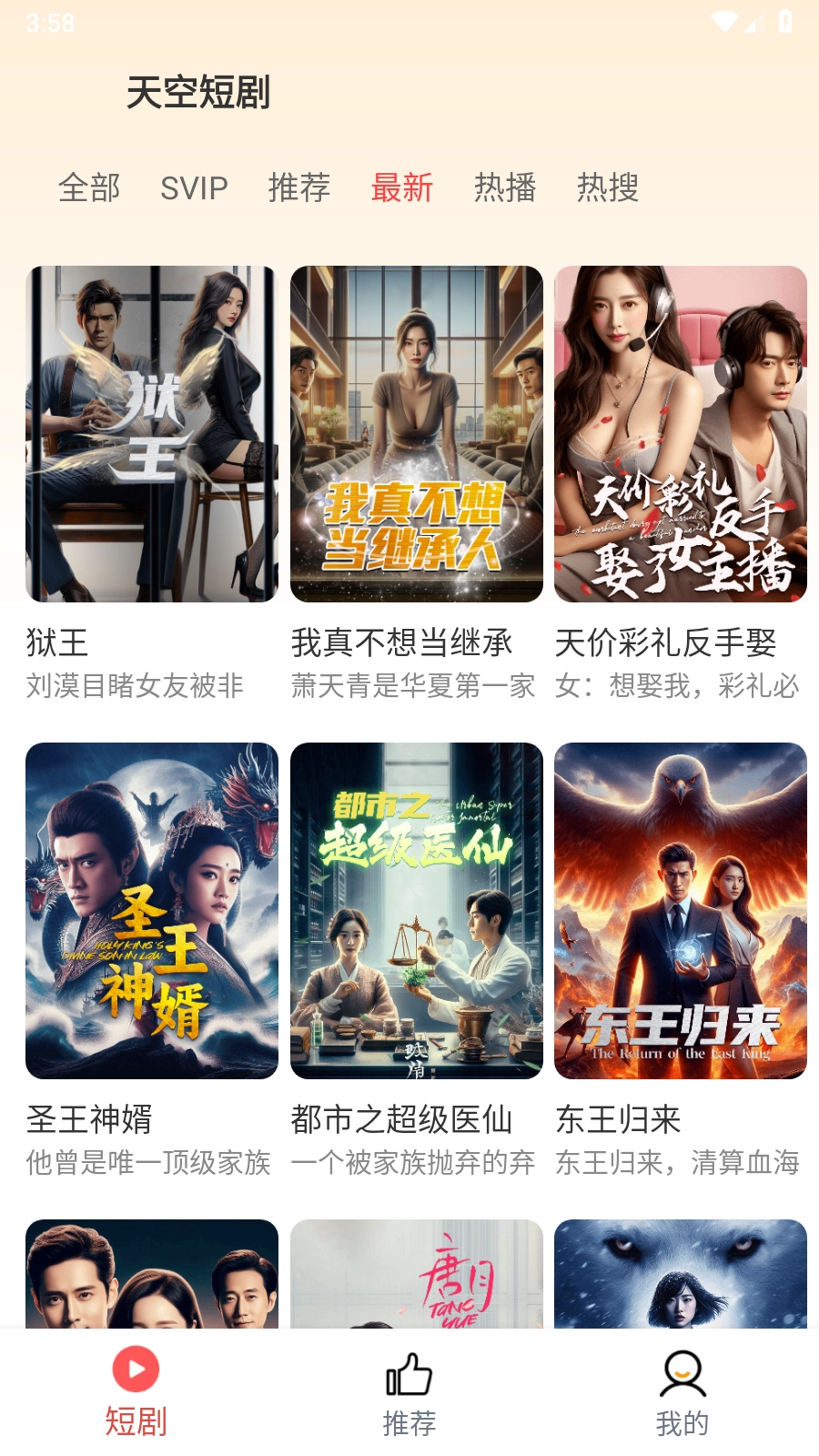This screenshot has width=819, height=1456.
Task: Play the drama 都市之超级医仙
Action: coord(417,911)
